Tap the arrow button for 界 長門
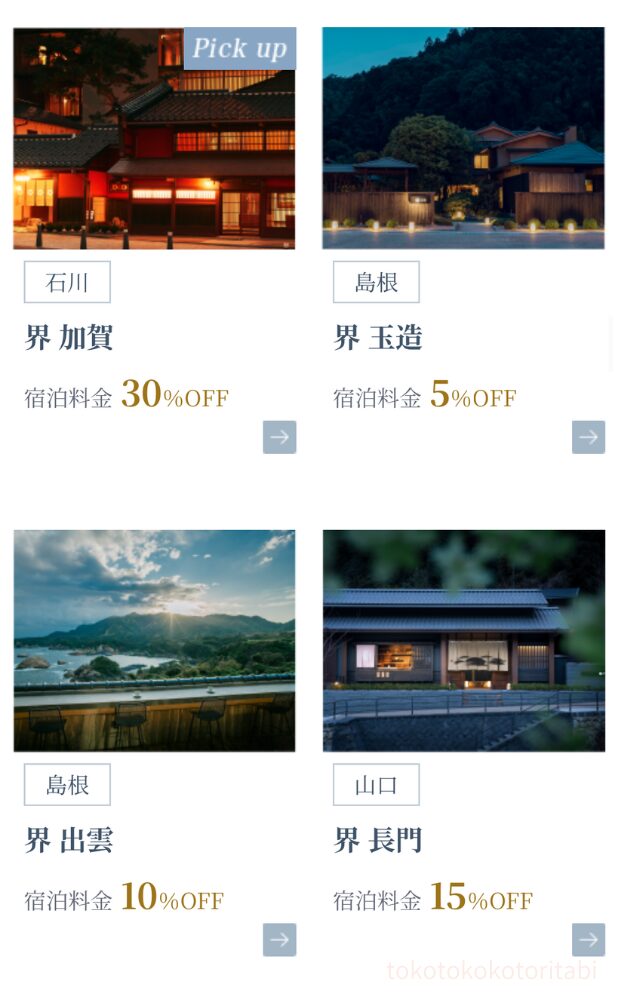 pos(589,939)
